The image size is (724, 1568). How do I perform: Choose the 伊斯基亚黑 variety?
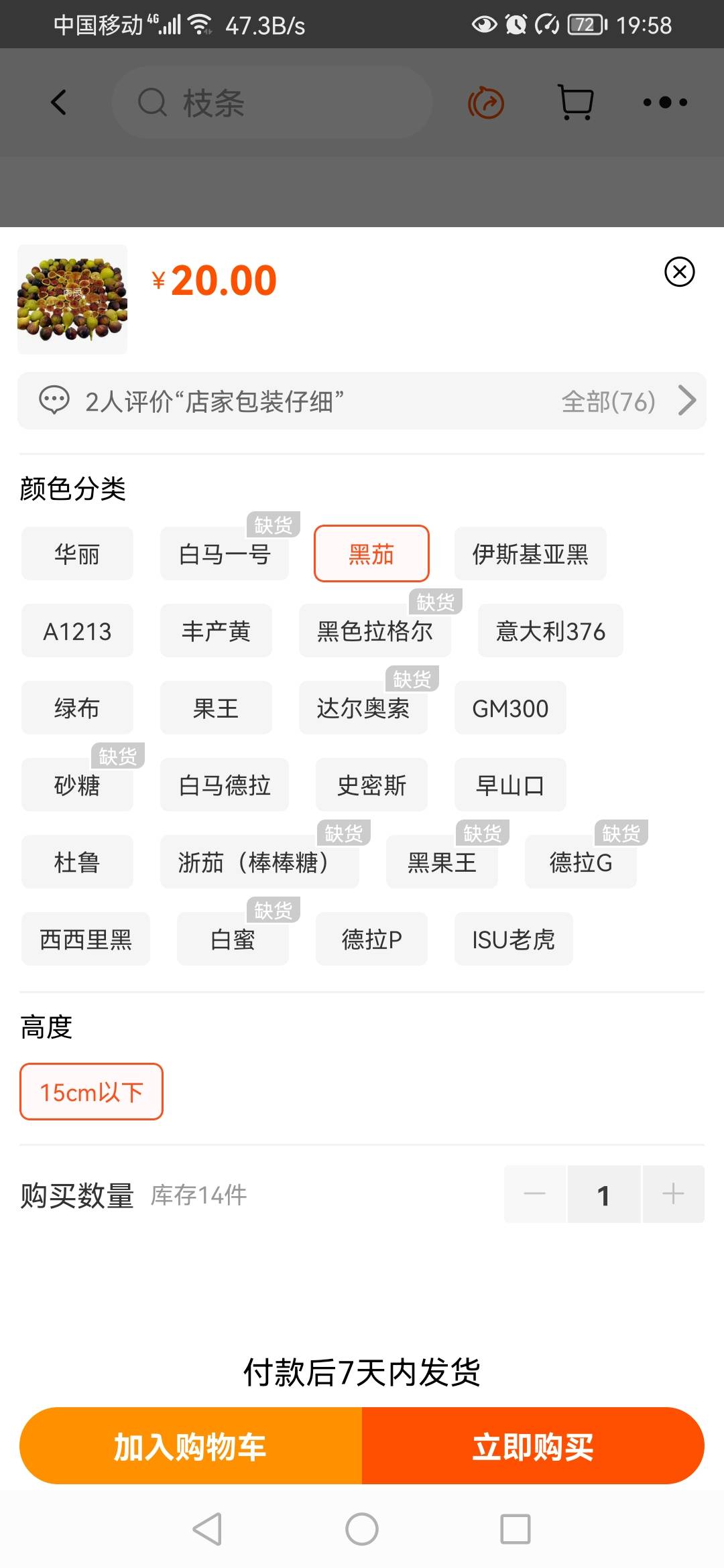click(530, 554)
